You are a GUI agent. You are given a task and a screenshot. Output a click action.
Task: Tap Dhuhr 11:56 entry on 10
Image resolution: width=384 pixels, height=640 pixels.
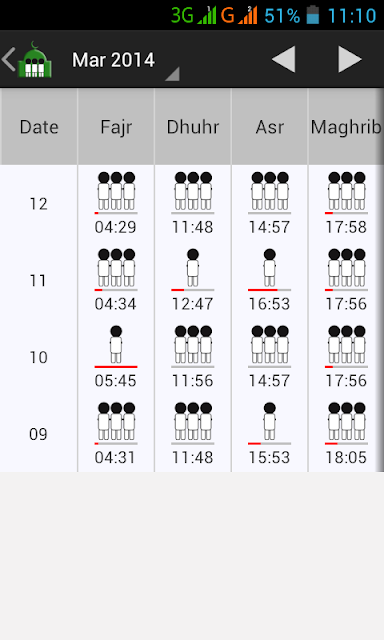(x=193, y=357)
